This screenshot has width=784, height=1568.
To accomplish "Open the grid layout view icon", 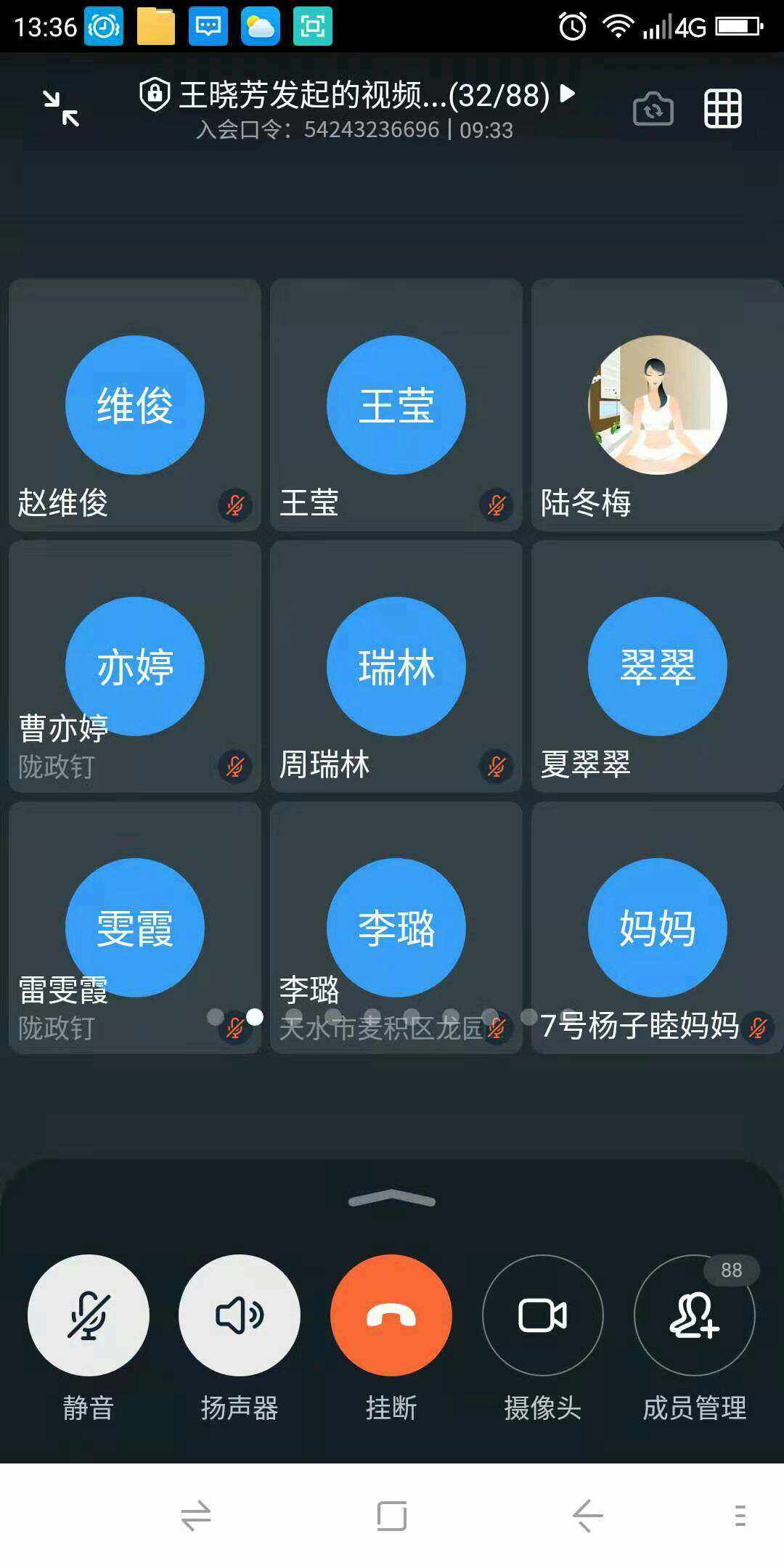I will click(723, 109).
